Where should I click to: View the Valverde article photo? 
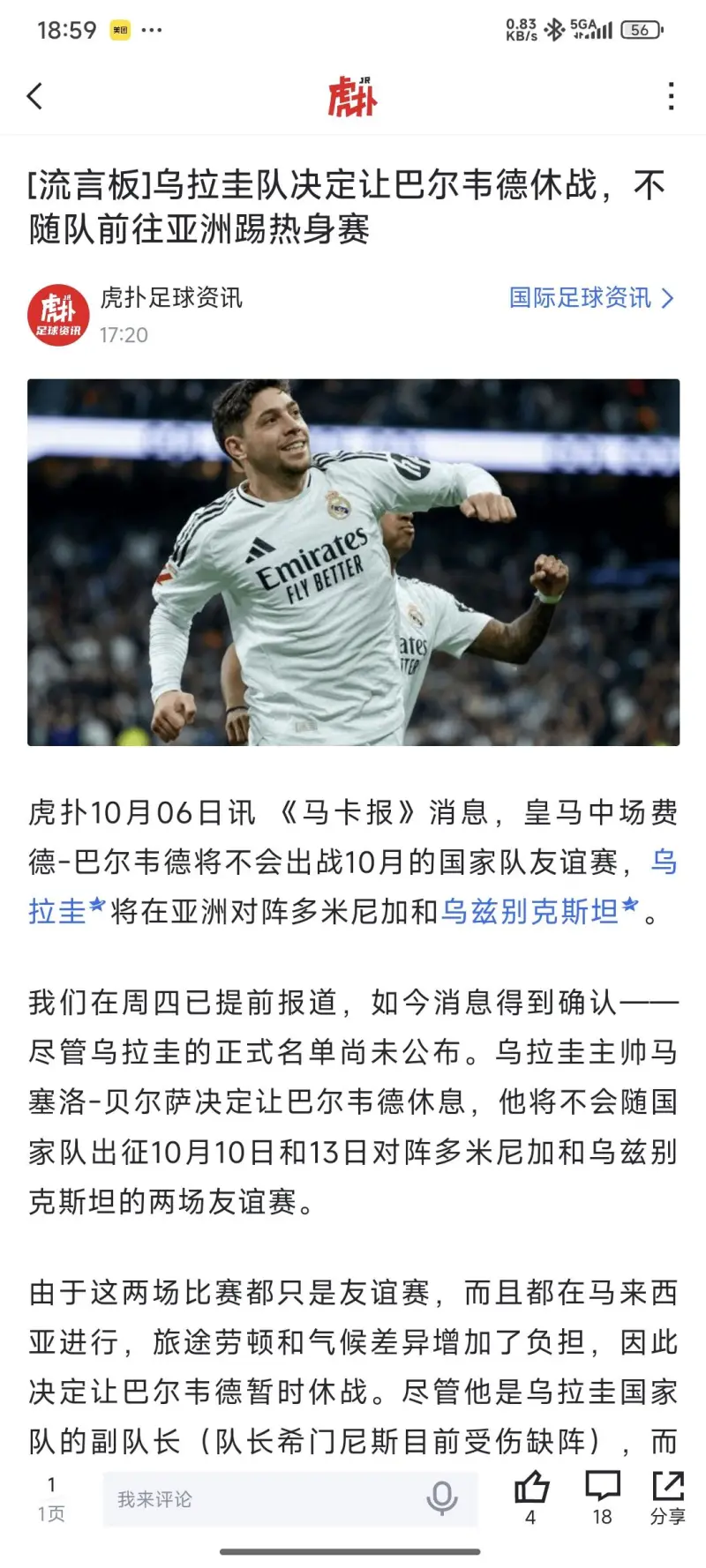point(353,562)
